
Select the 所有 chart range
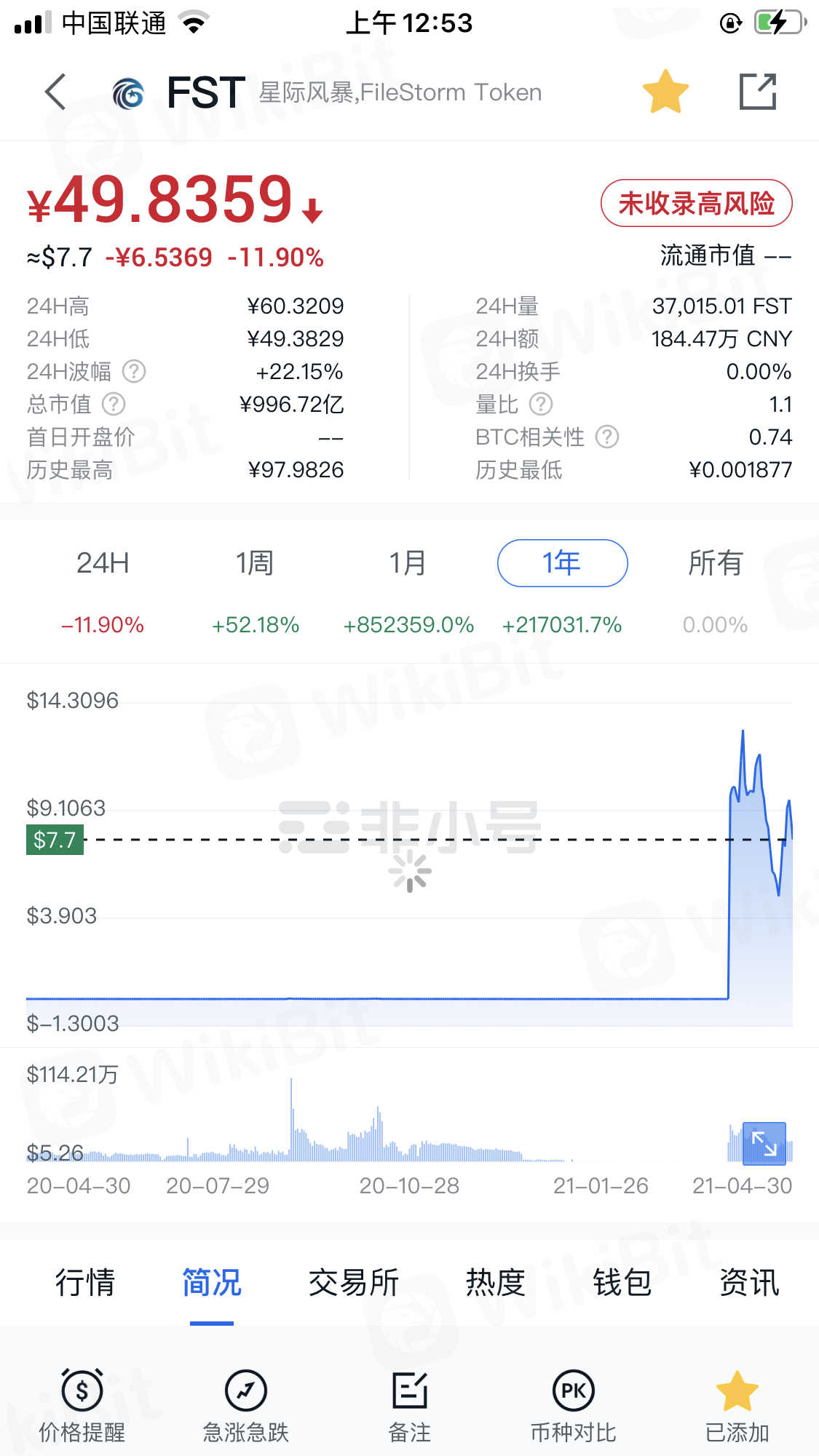tap(715, 563)
